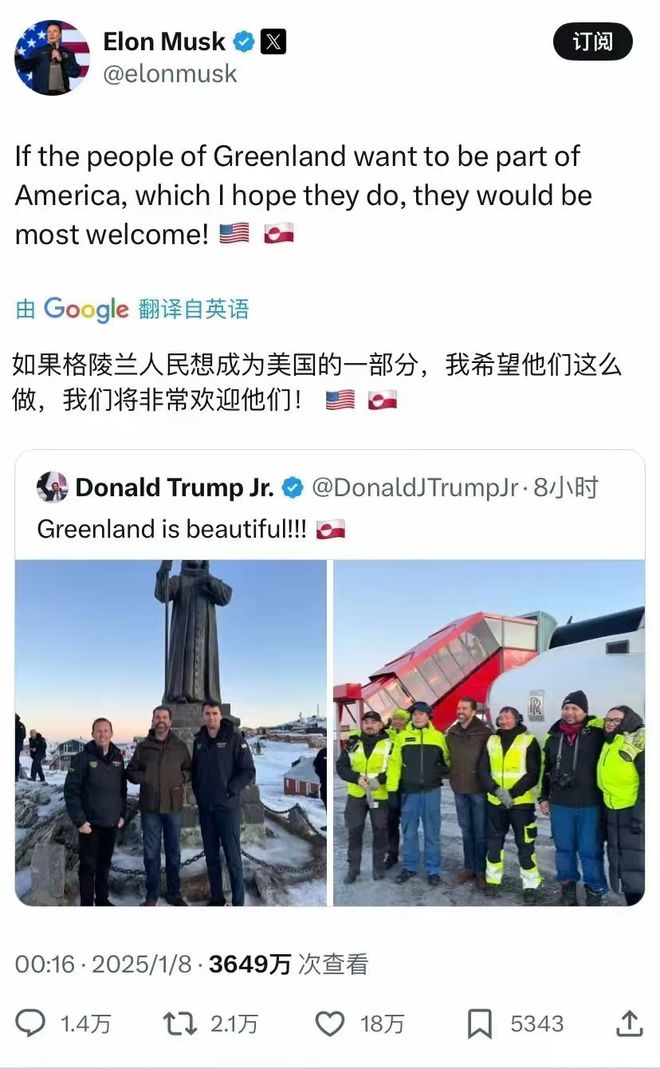Image resolution: width=660 pixels, height=1069 pixels.
Task: Reply to this post via comment icon
Action: 33,1023
